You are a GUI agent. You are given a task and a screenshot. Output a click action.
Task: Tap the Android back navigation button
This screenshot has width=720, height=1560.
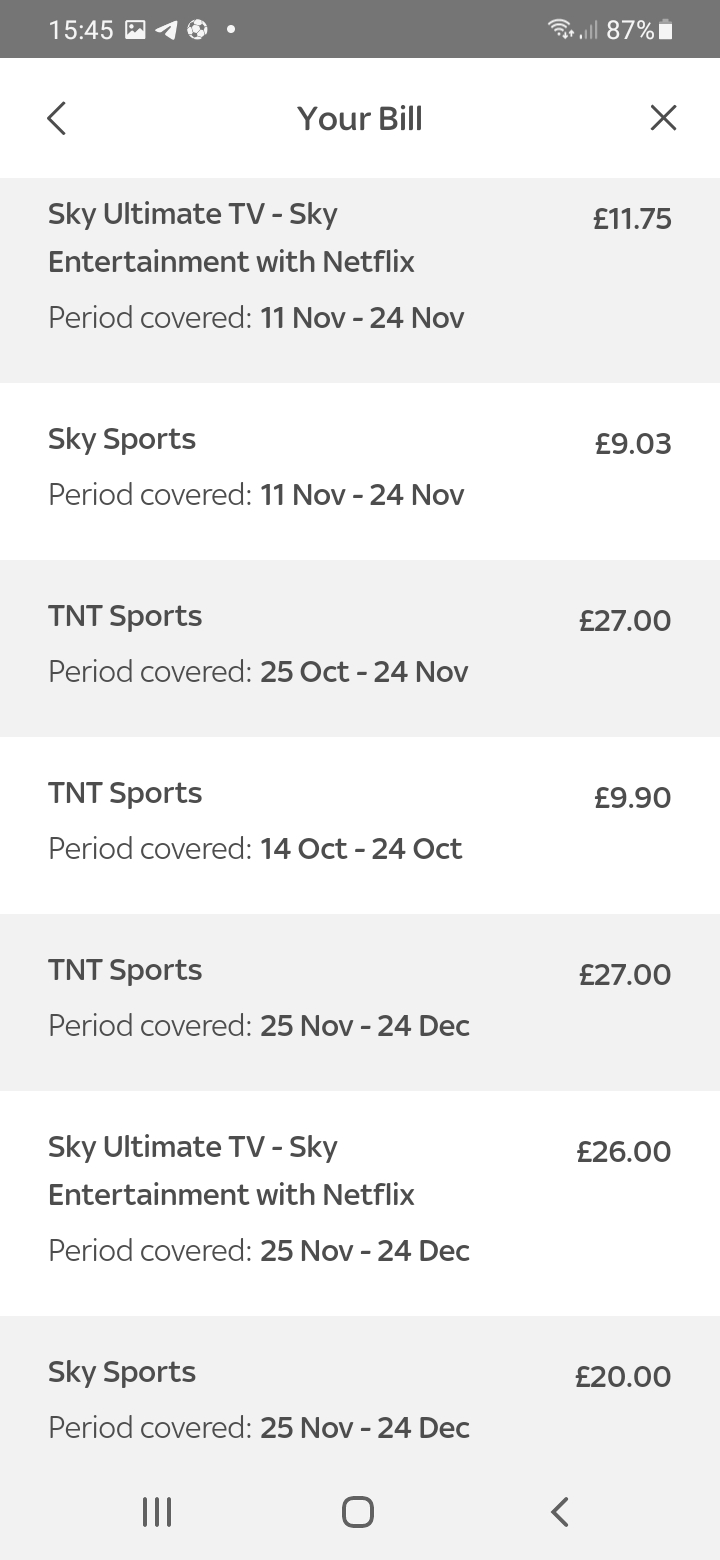pyautogui.click(x=559, y=1512)
